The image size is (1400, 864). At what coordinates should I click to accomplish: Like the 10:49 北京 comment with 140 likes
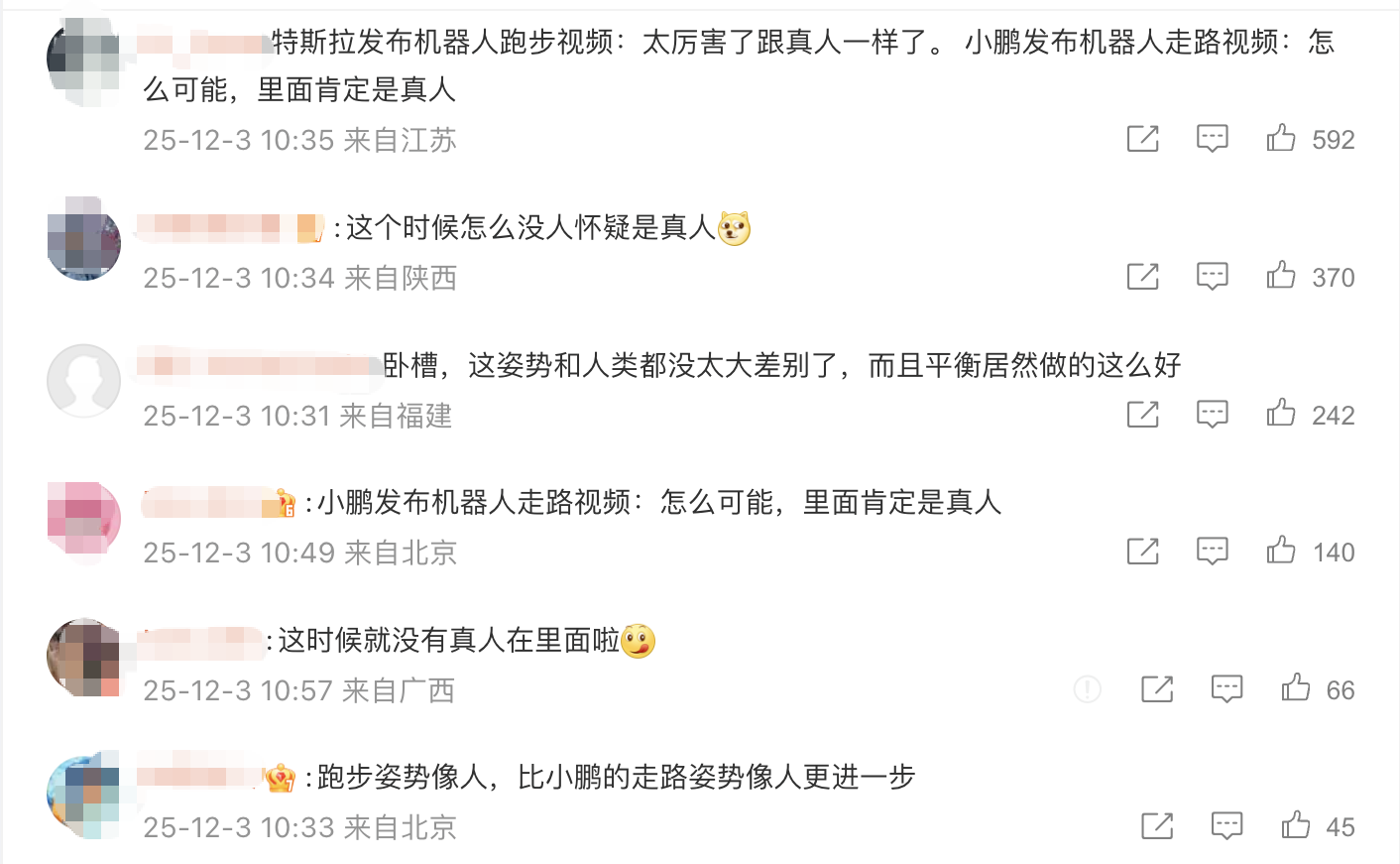(1281, 551)
